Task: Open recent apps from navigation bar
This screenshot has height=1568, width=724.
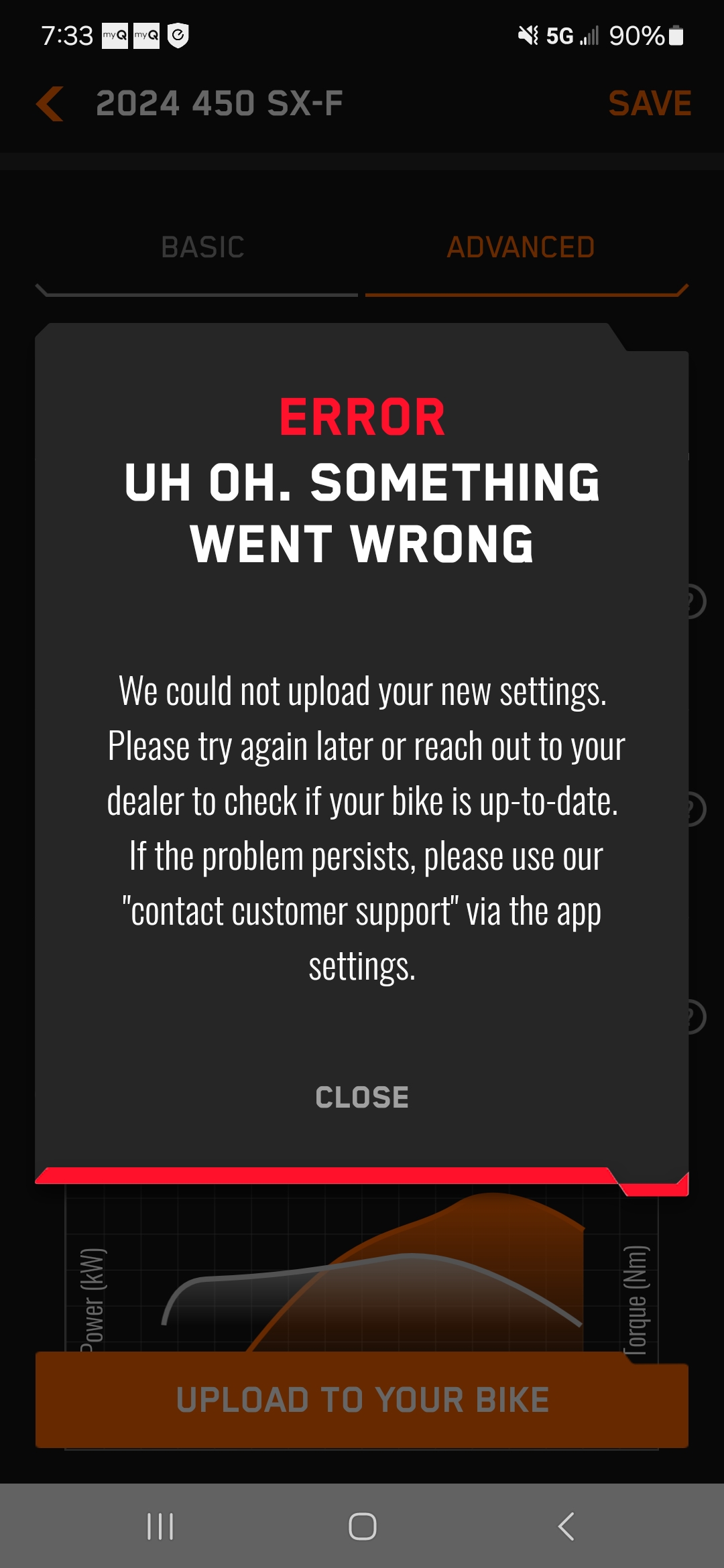Action: coord(160,1526)
